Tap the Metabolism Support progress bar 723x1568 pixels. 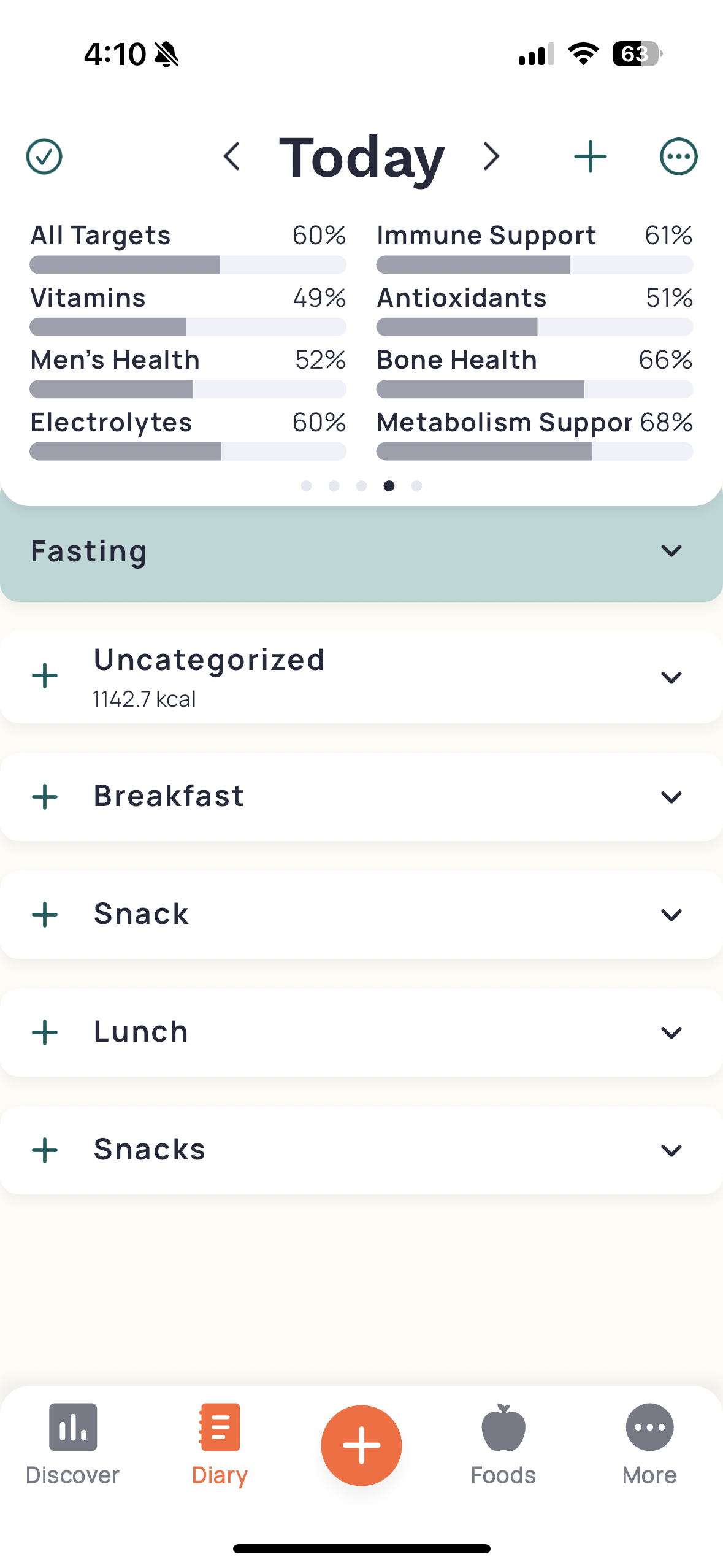coord(534,452)
